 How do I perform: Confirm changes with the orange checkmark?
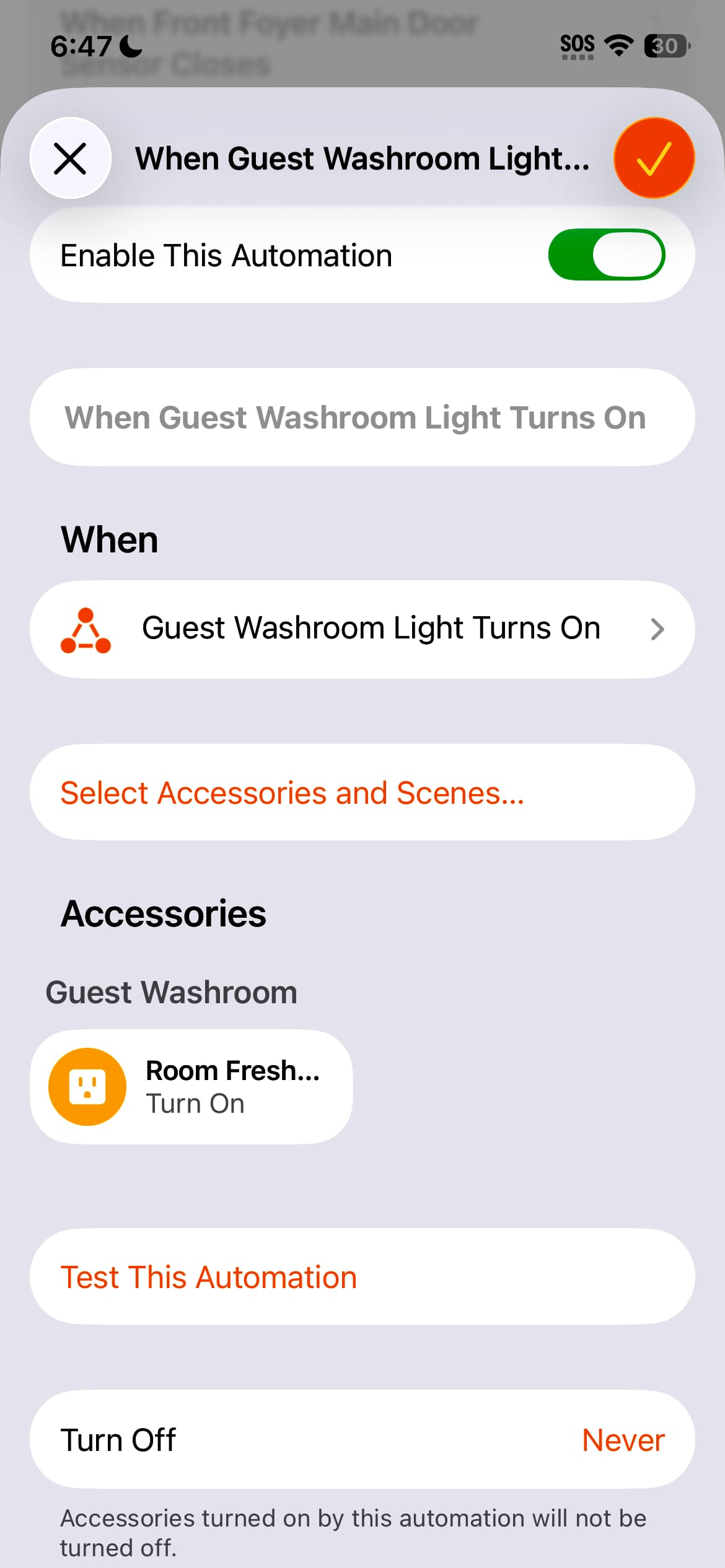(653, 159)
